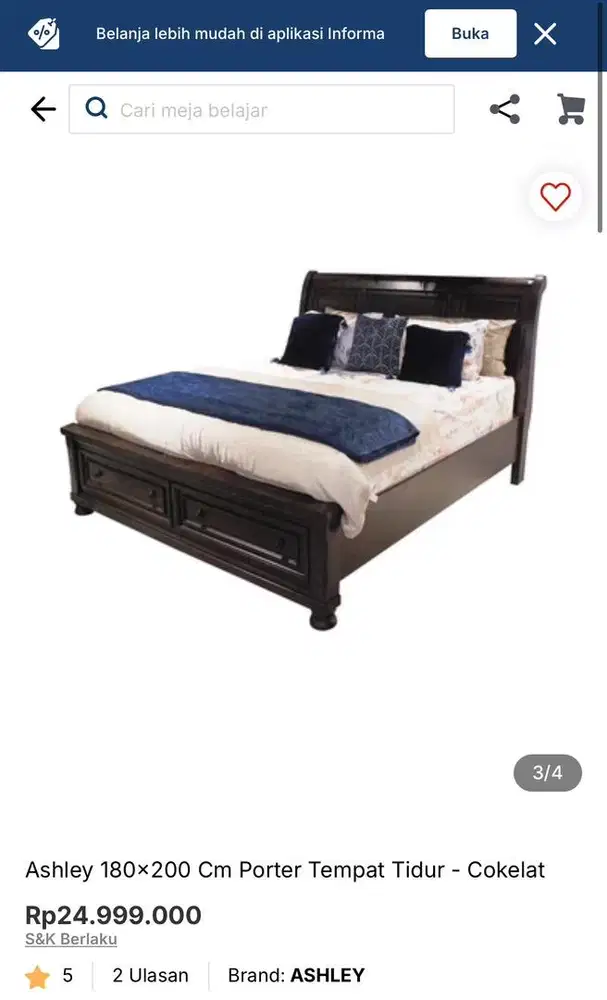Go back with the arrow icon
This screenshot has width=607, height=1000.
[43, 109]
